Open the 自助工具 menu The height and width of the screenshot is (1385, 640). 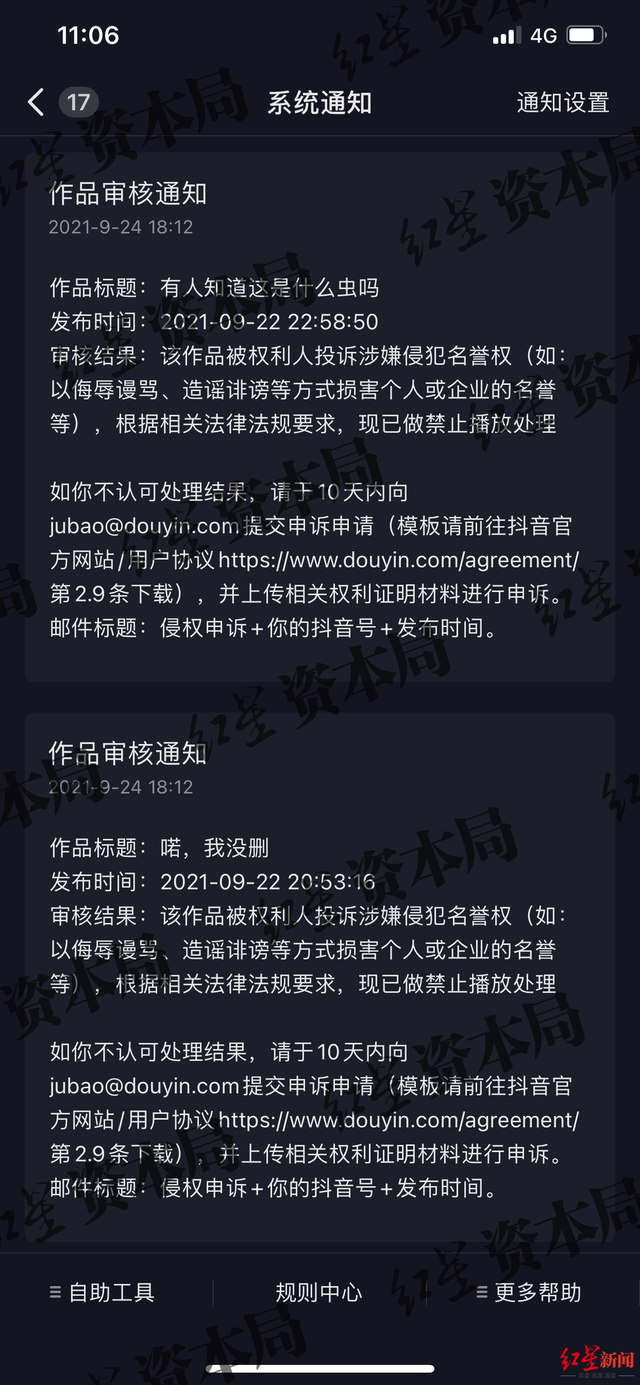coord(102,1292)
